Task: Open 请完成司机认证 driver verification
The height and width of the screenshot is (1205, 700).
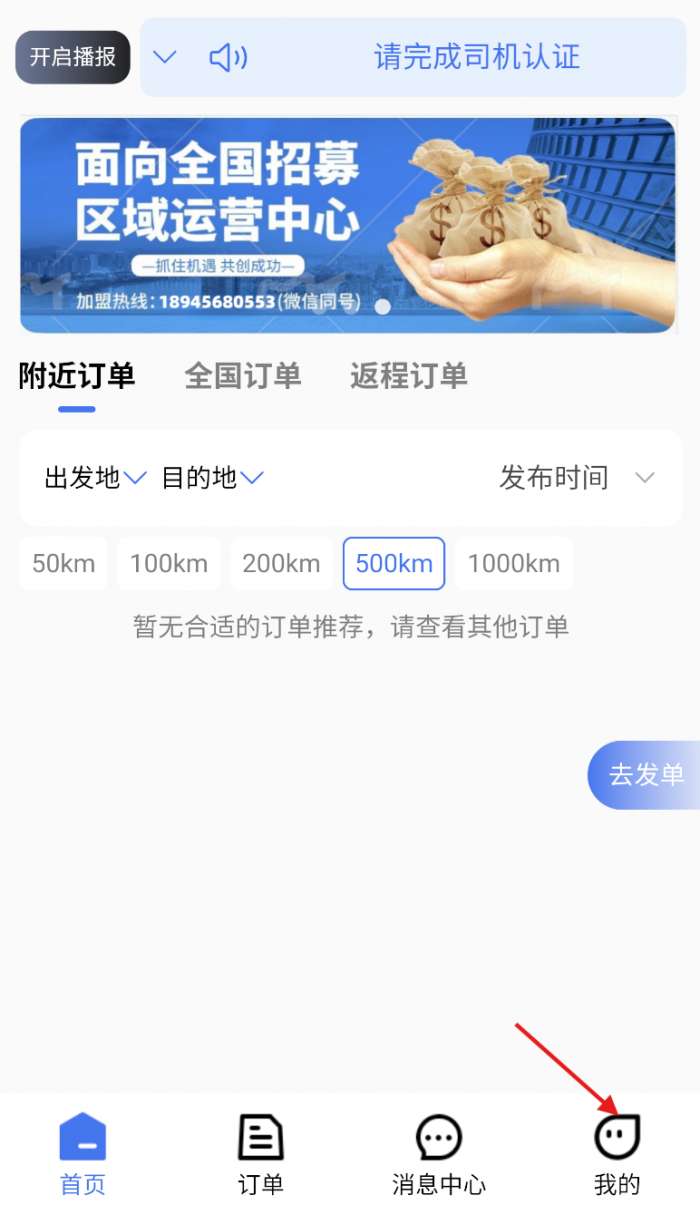Action: [476, 57]
